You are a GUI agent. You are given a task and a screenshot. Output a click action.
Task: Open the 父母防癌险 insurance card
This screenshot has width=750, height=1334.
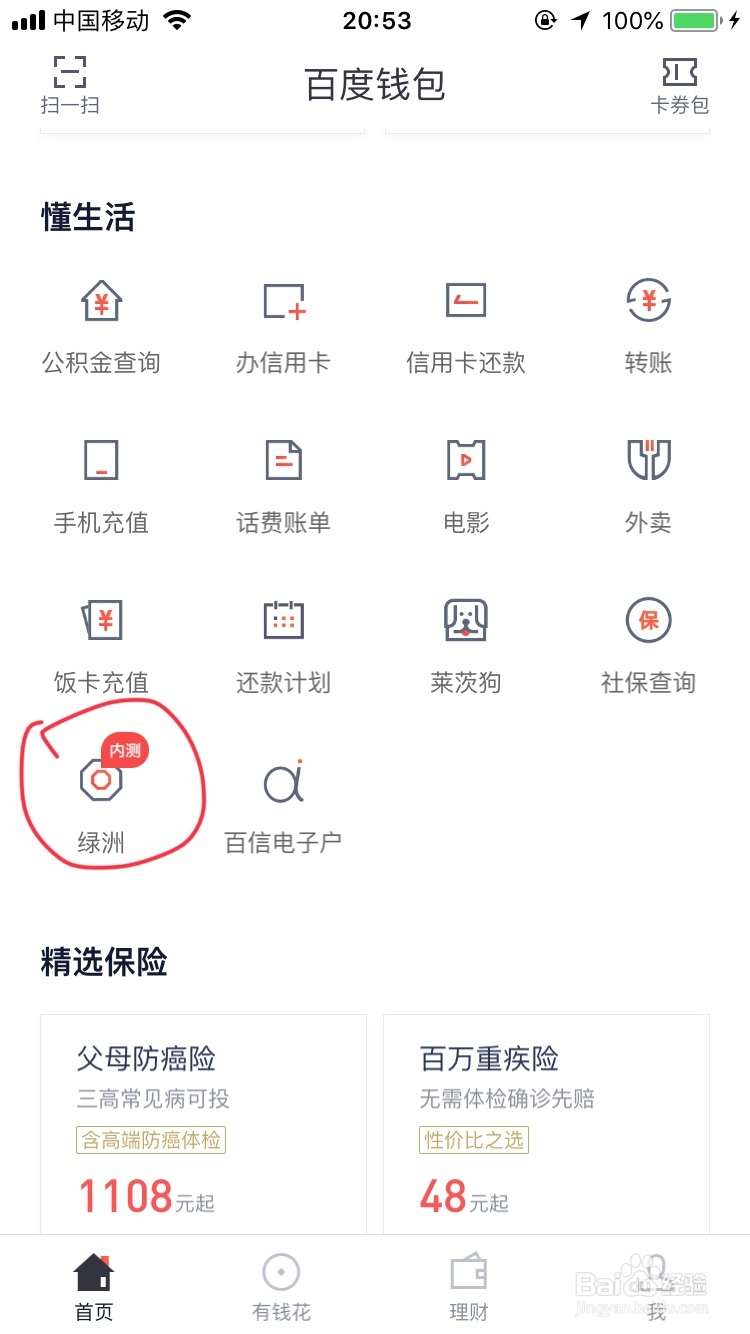pyautogui.click(x=203, y=1120)
